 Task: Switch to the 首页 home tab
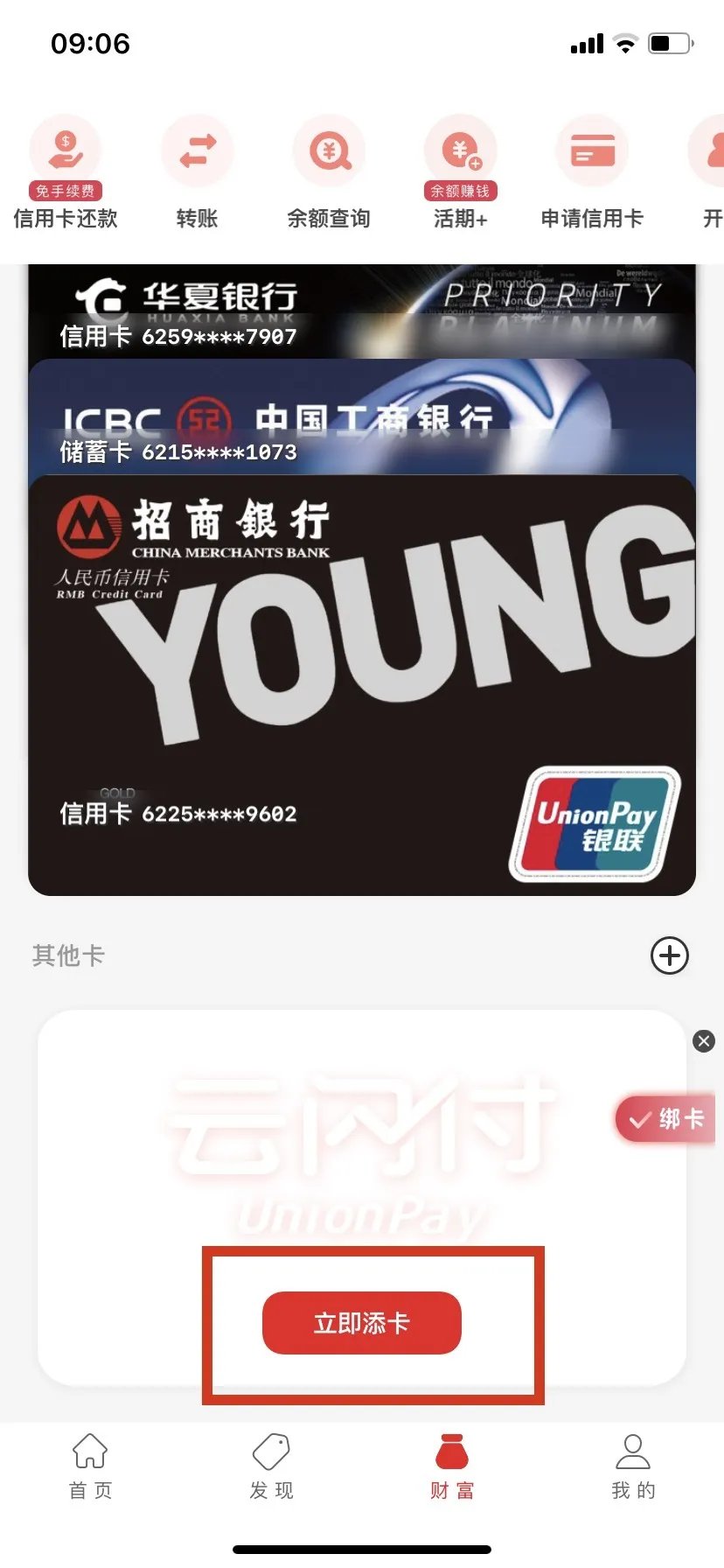point(90,1466)
